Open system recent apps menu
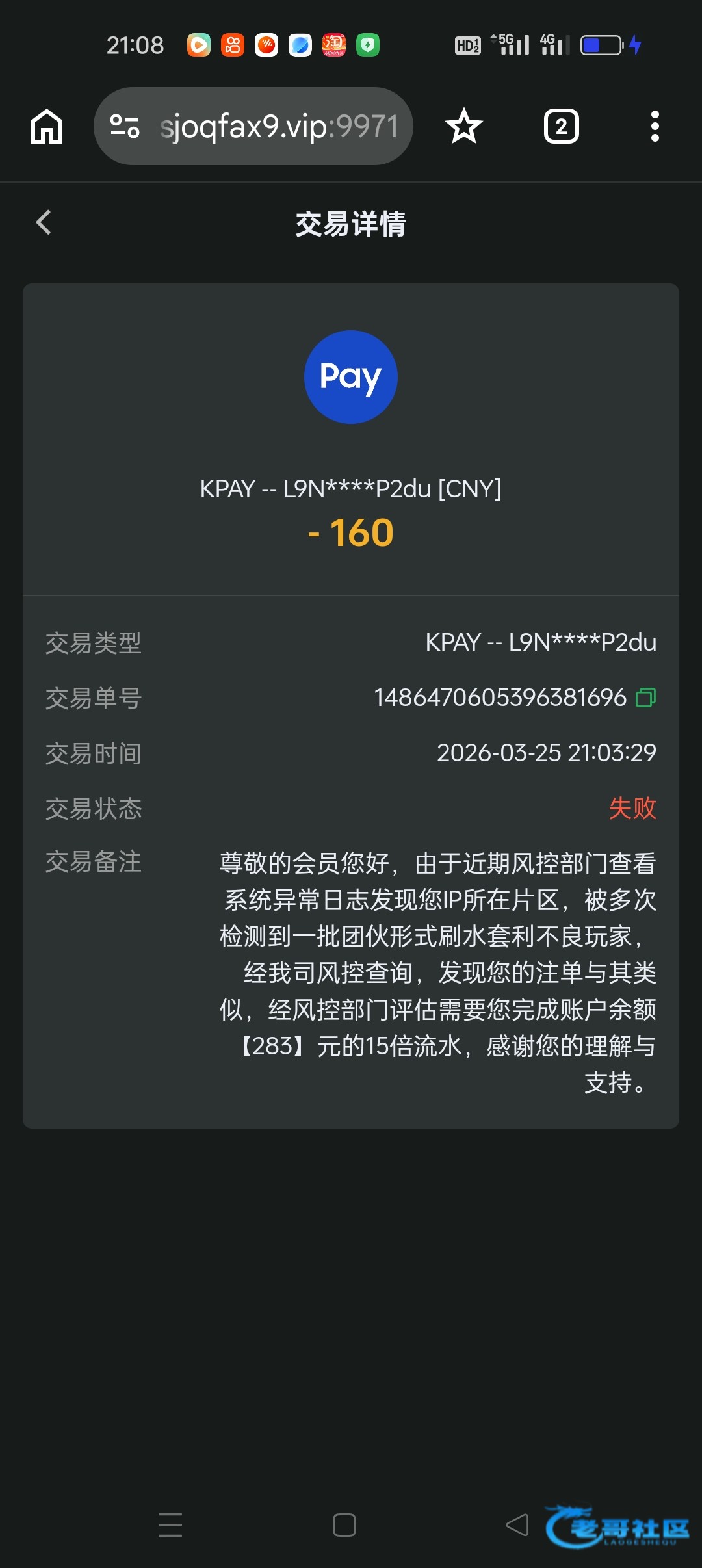 [x=170, y=1524]
